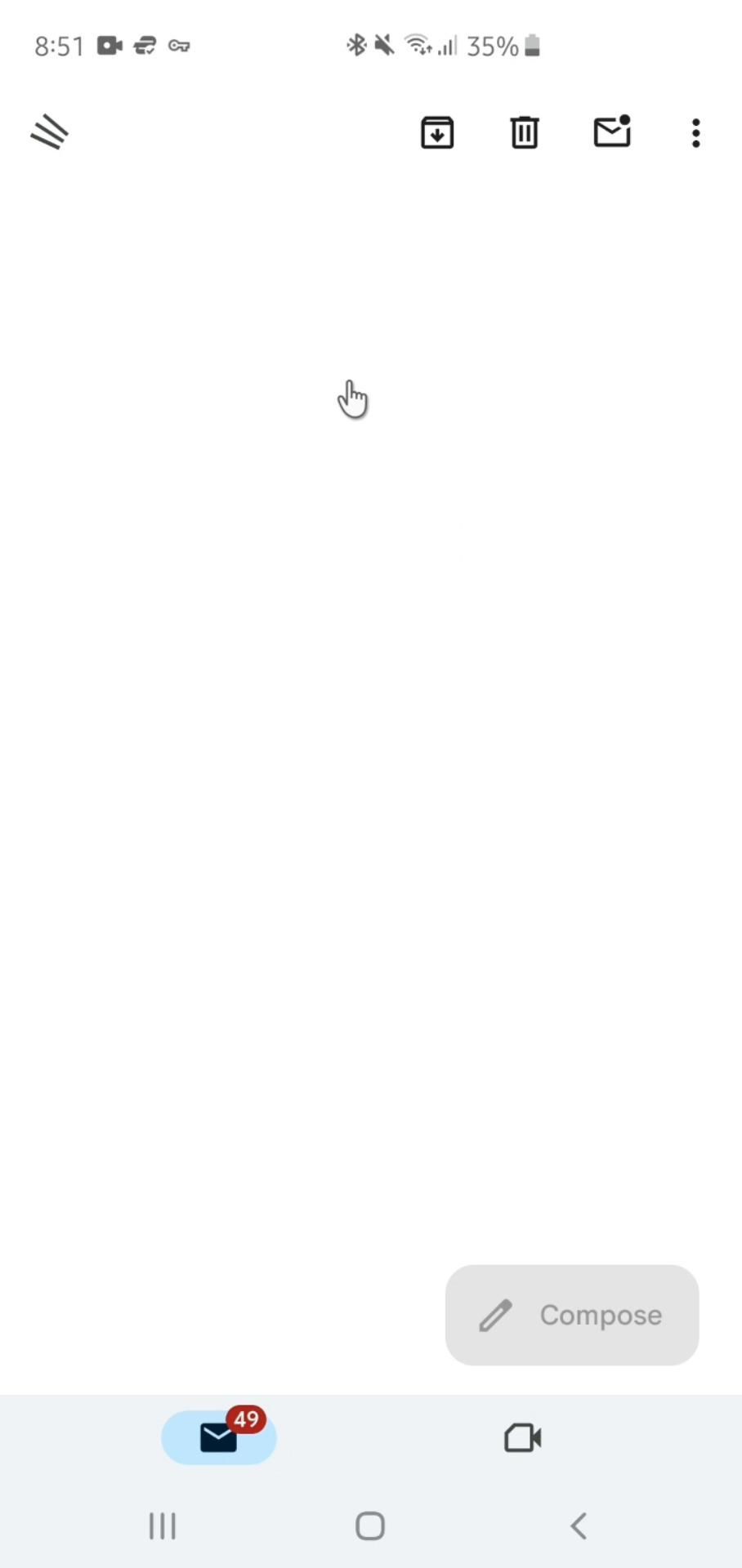Open recent apps from the navigation bar

[163, 1526]
